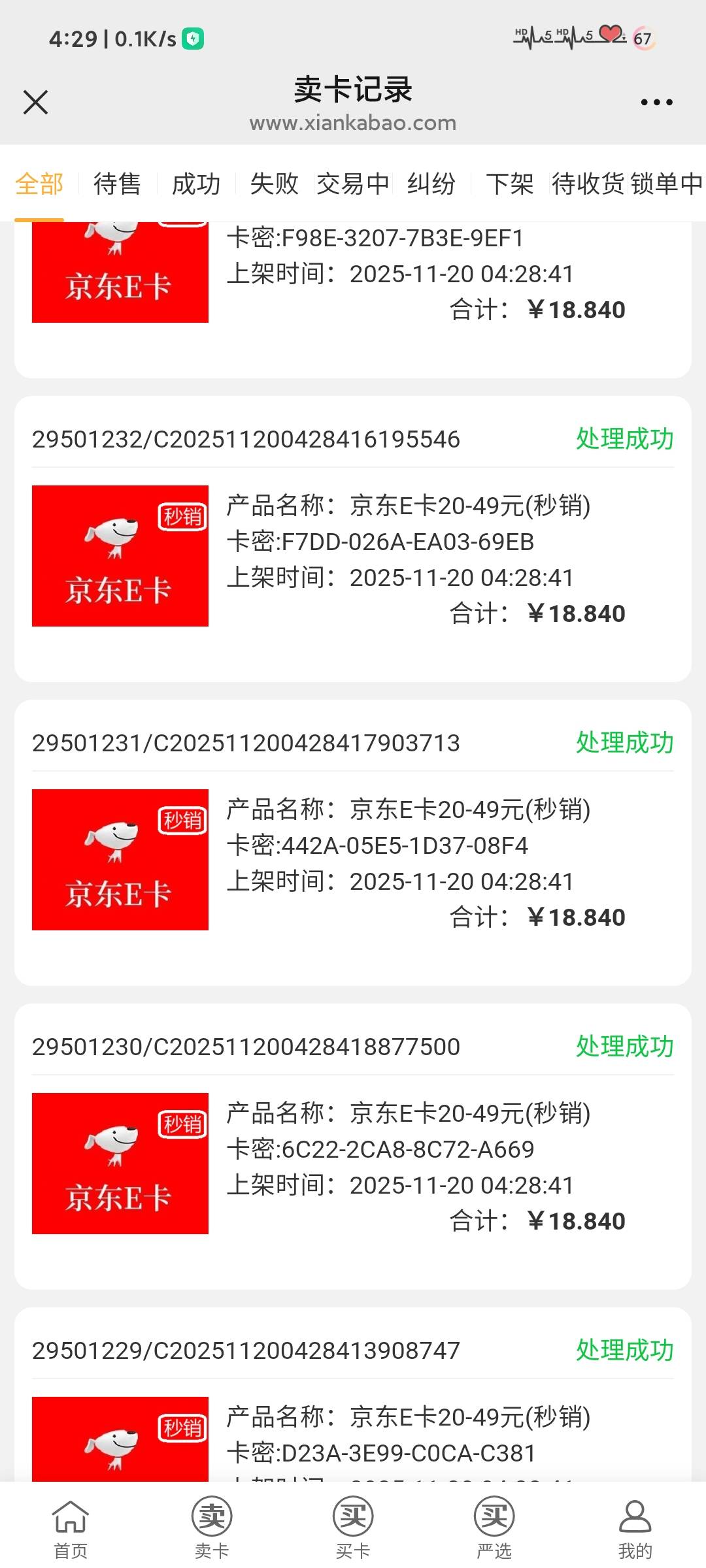Close the 卖卡记录 page

35,103
